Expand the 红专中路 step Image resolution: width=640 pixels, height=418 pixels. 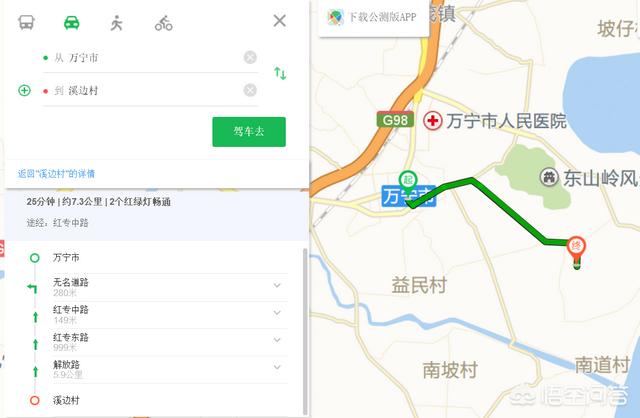(277, 315)
